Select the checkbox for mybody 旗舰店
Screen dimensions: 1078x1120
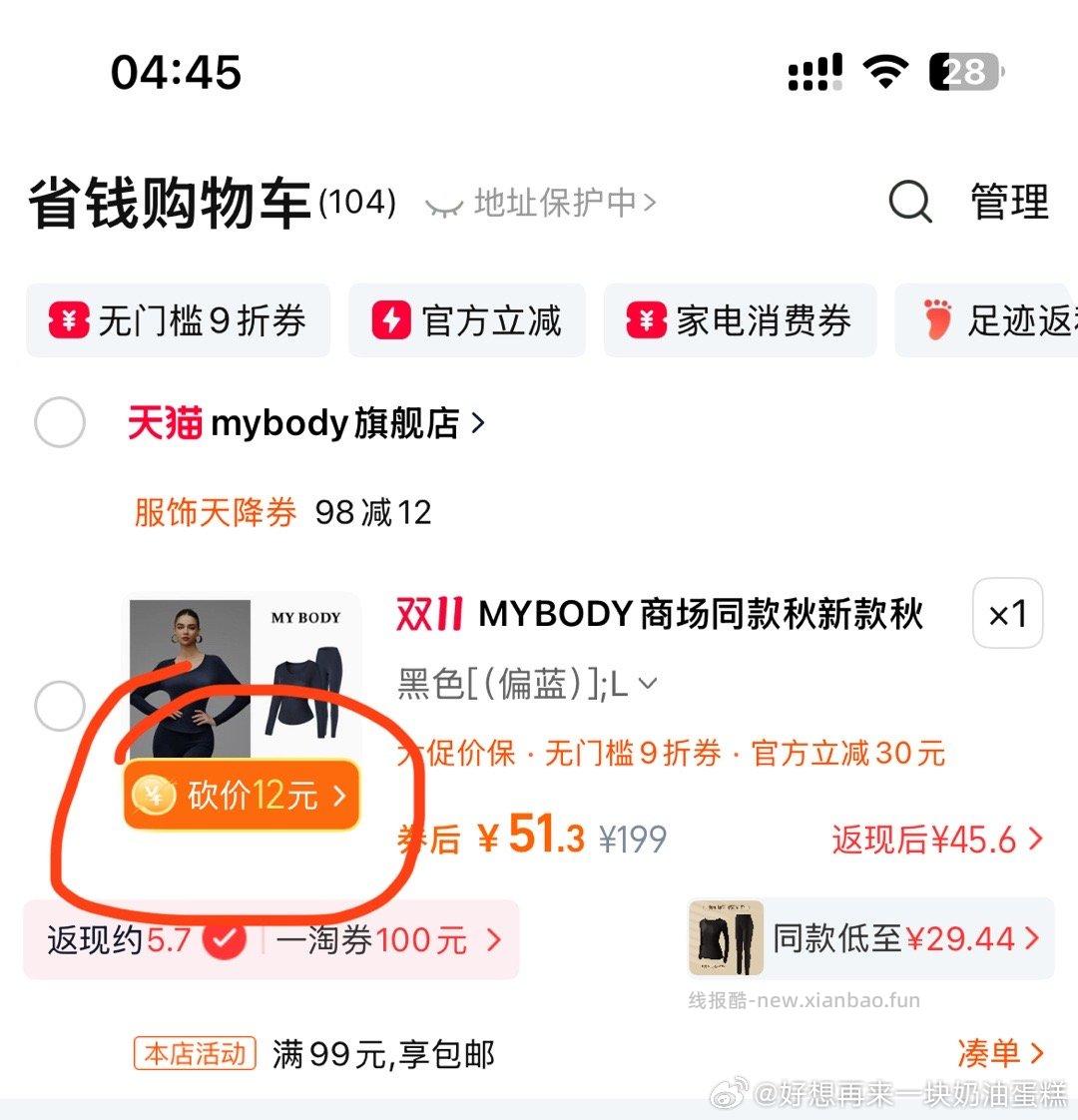point(58,422)
